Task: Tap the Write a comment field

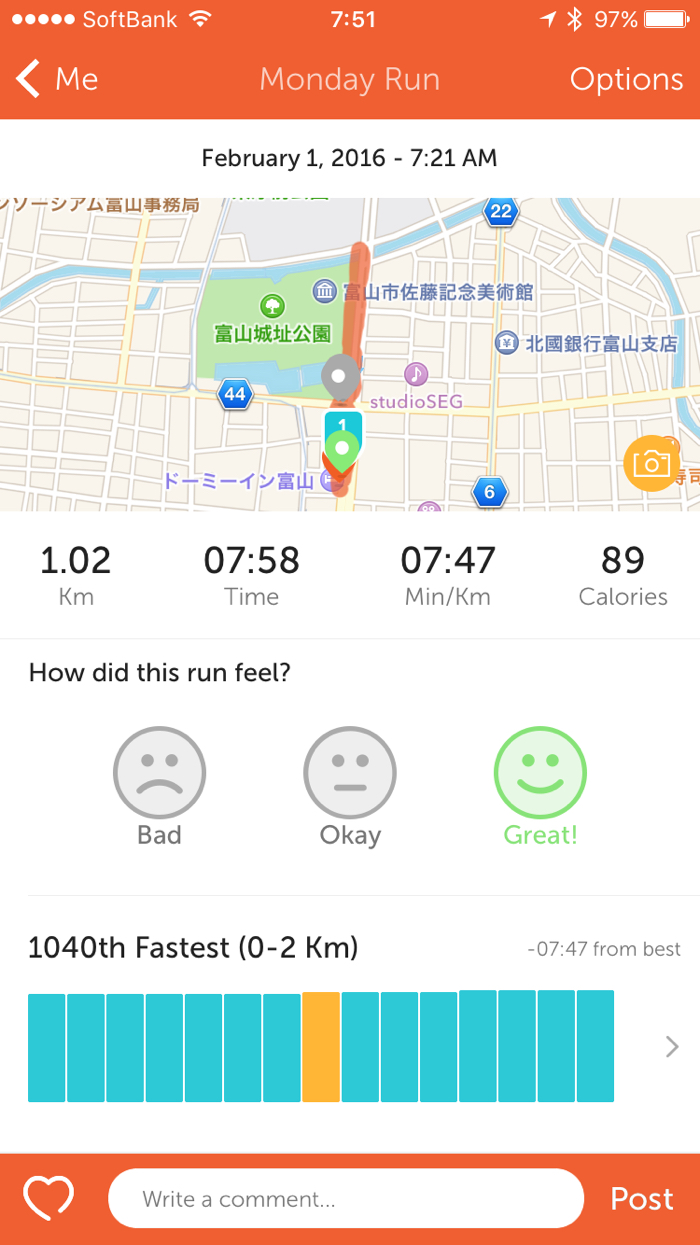Action: tap(345, 1198)
